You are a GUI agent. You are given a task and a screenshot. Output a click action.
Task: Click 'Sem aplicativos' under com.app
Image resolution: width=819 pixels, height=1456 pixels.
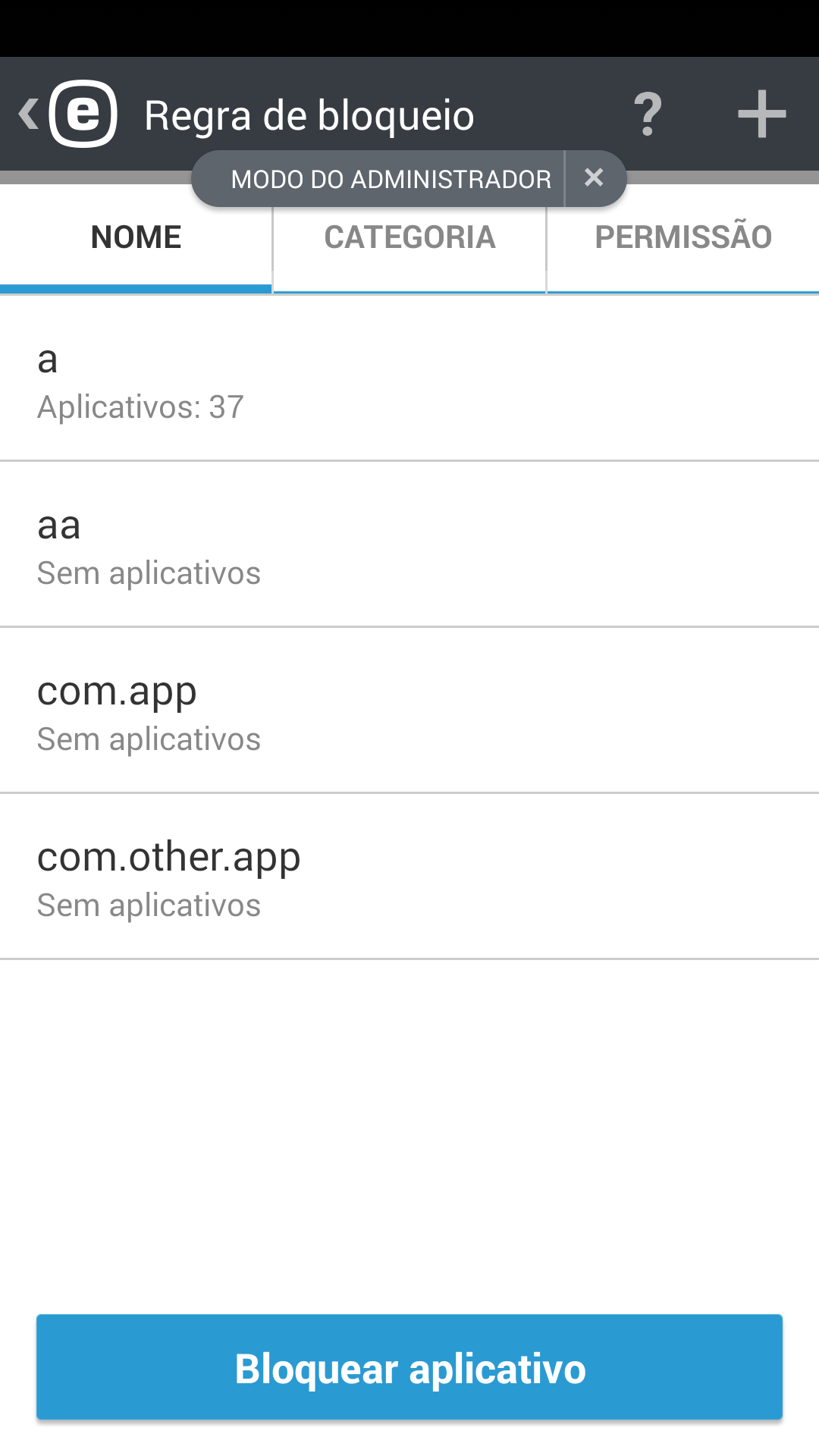(149, 738)
